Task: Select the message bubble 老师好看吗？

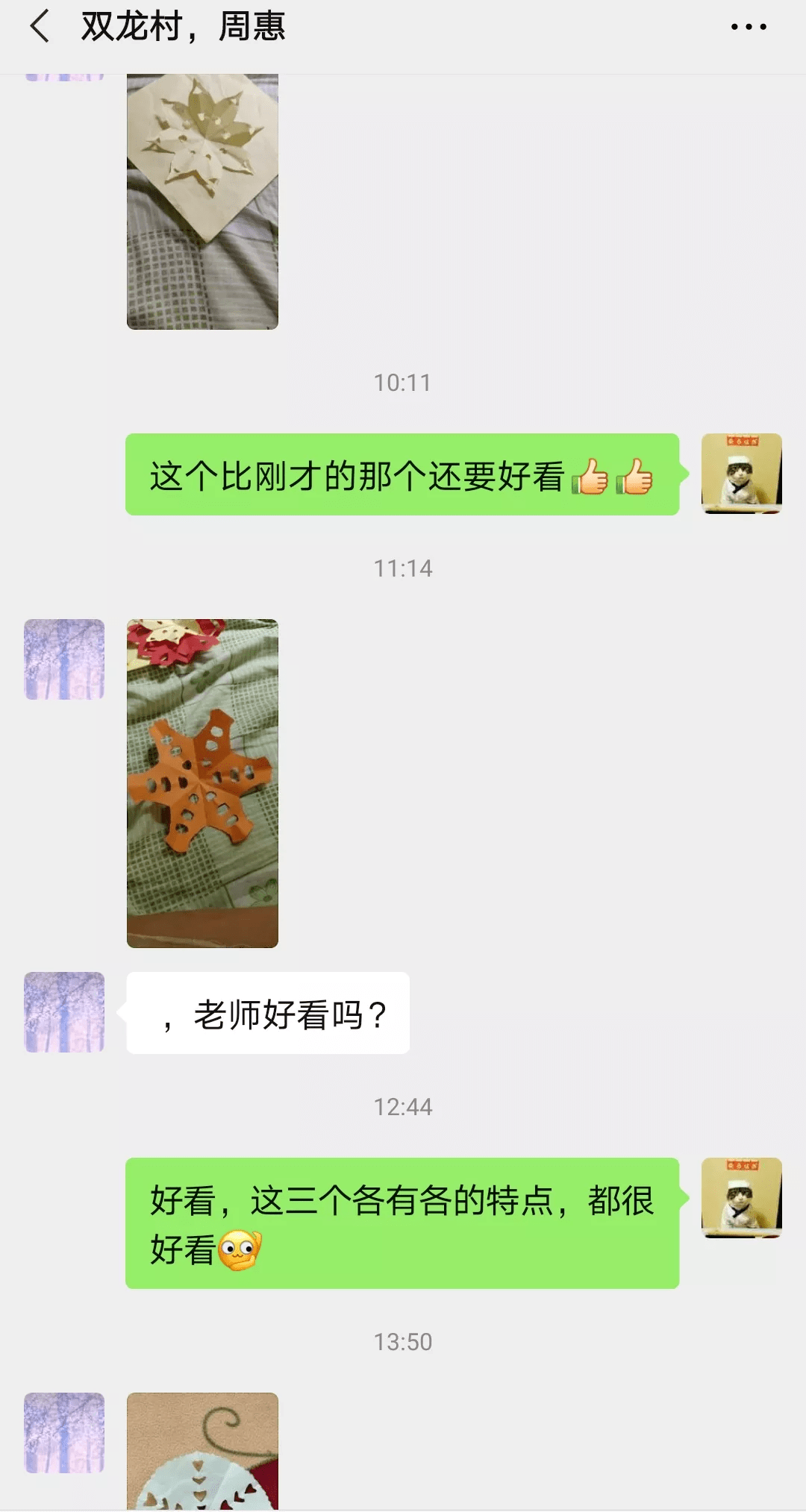Action: [276, 1012]
